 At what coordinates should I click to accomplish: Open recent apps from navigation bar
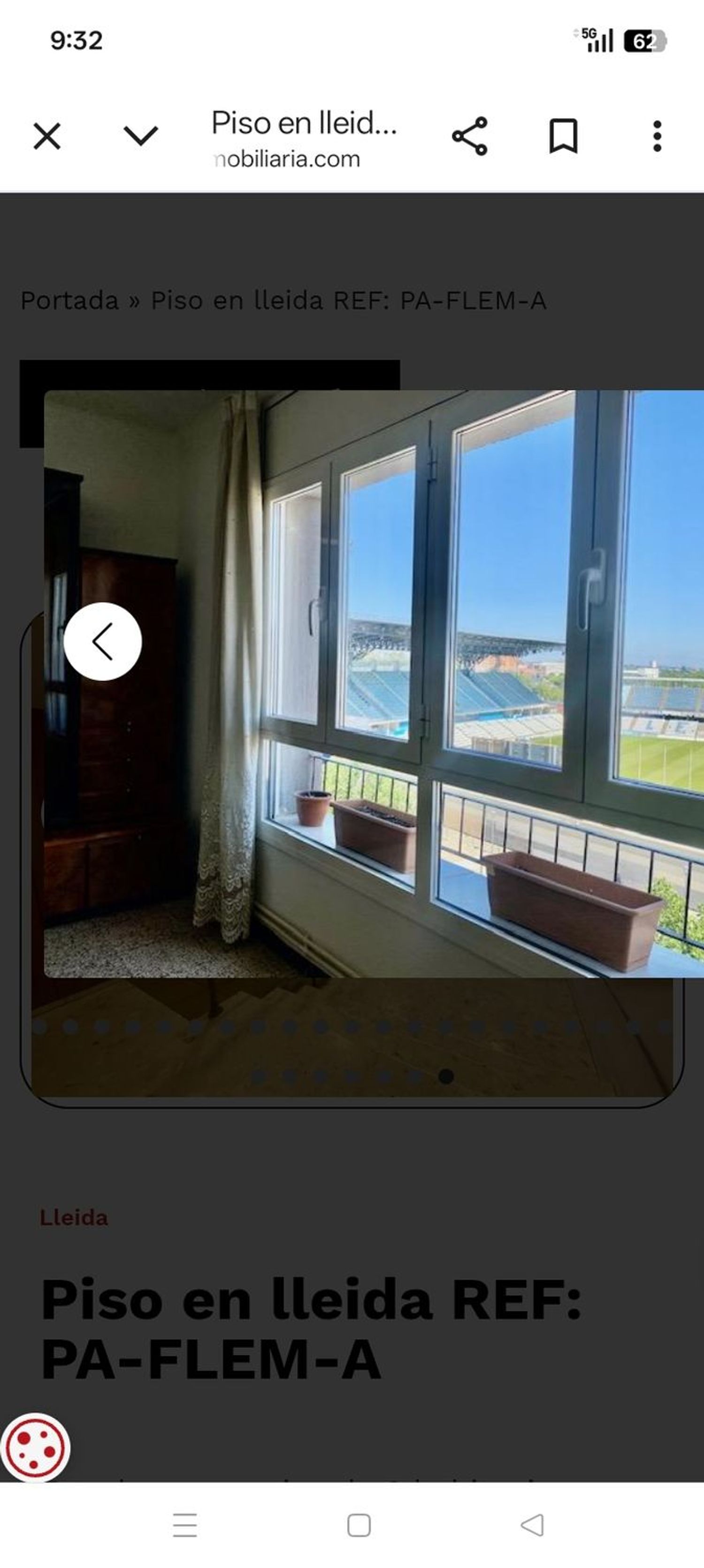[x=184, y=1525]
